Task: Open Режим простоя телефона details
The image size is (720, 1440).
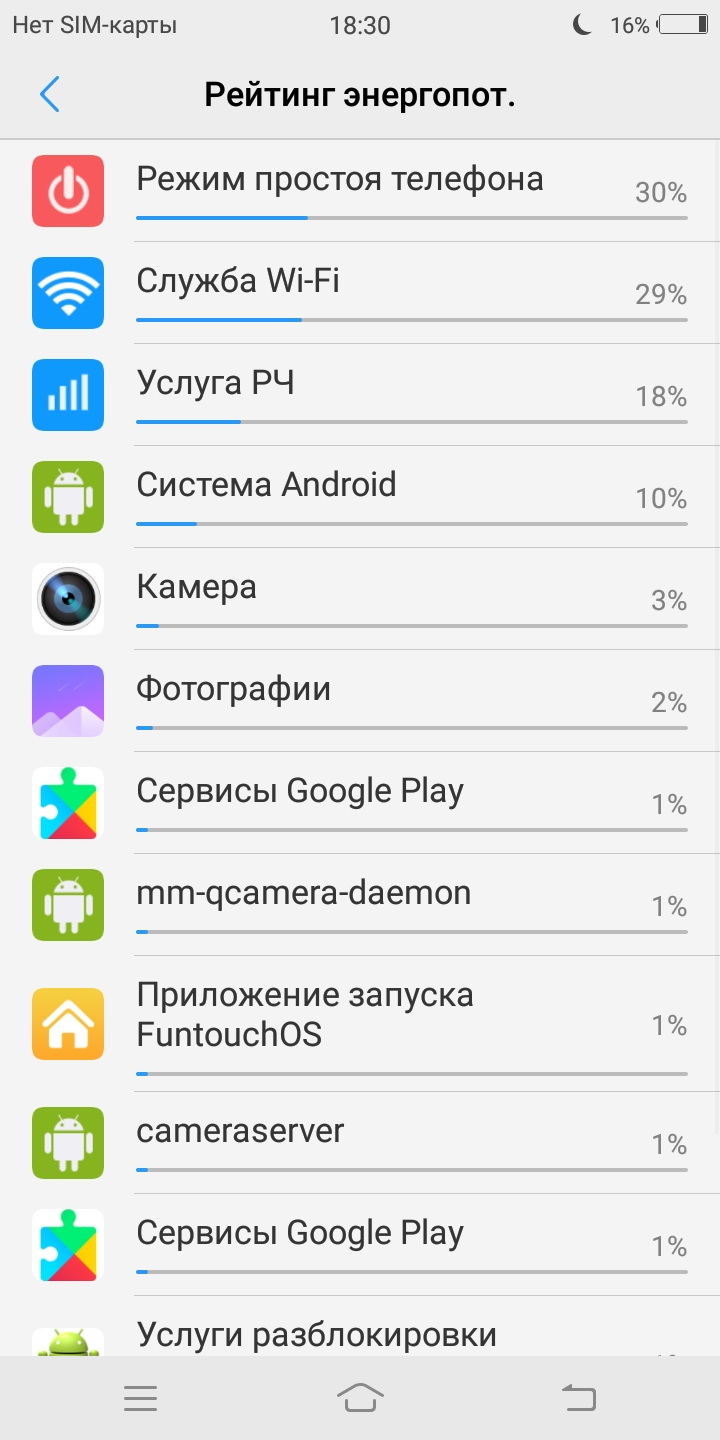Action: [x=360, y=191]
